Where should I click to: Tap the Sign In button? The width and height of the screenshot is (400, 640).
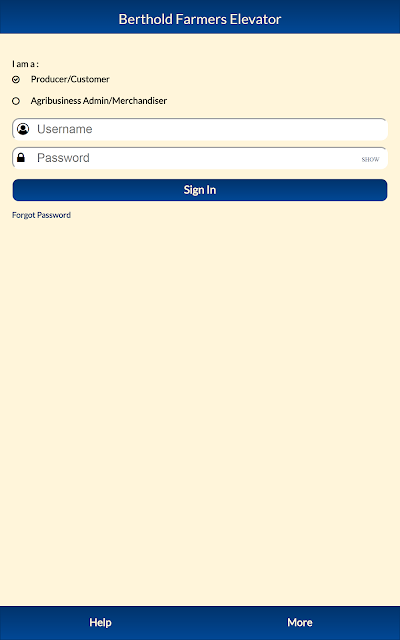tap(200, 190)
